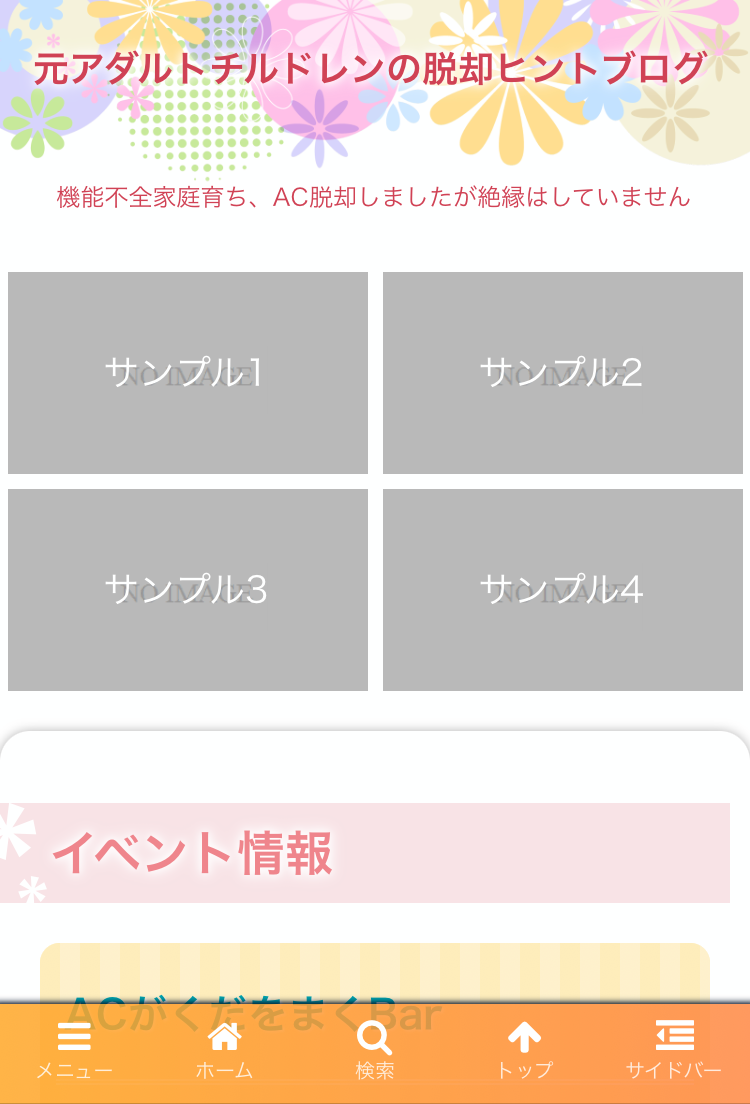Viewport: 750px width, 1104px height.
Task: Click the AC脱却 site description tagline
Action: point(375,198)
